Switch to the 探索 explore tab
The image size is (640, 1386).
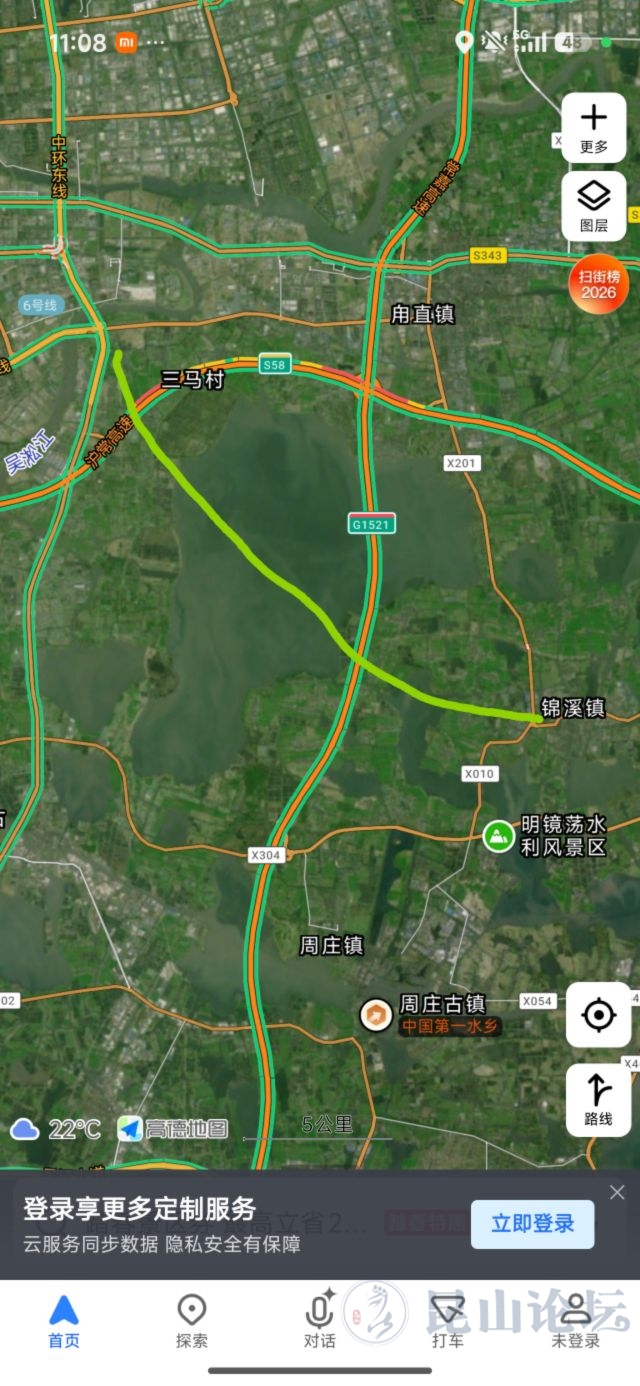(192, 1321)
